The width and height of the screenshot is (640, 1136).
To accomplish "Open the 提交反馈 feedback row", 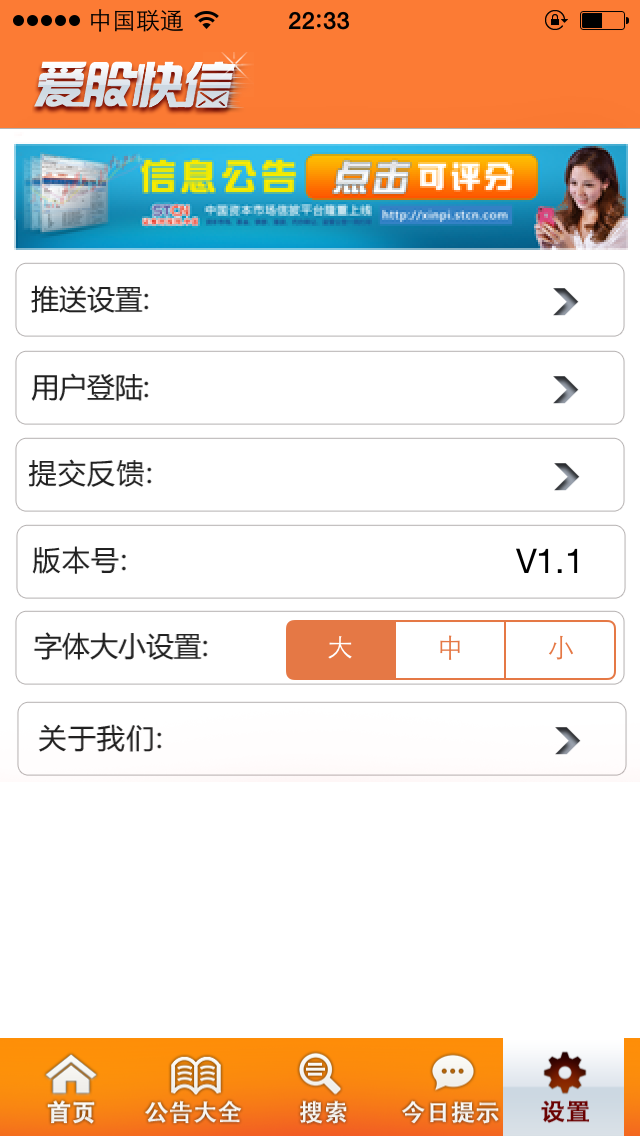I will pyautogui.click(x=320, y=475).
